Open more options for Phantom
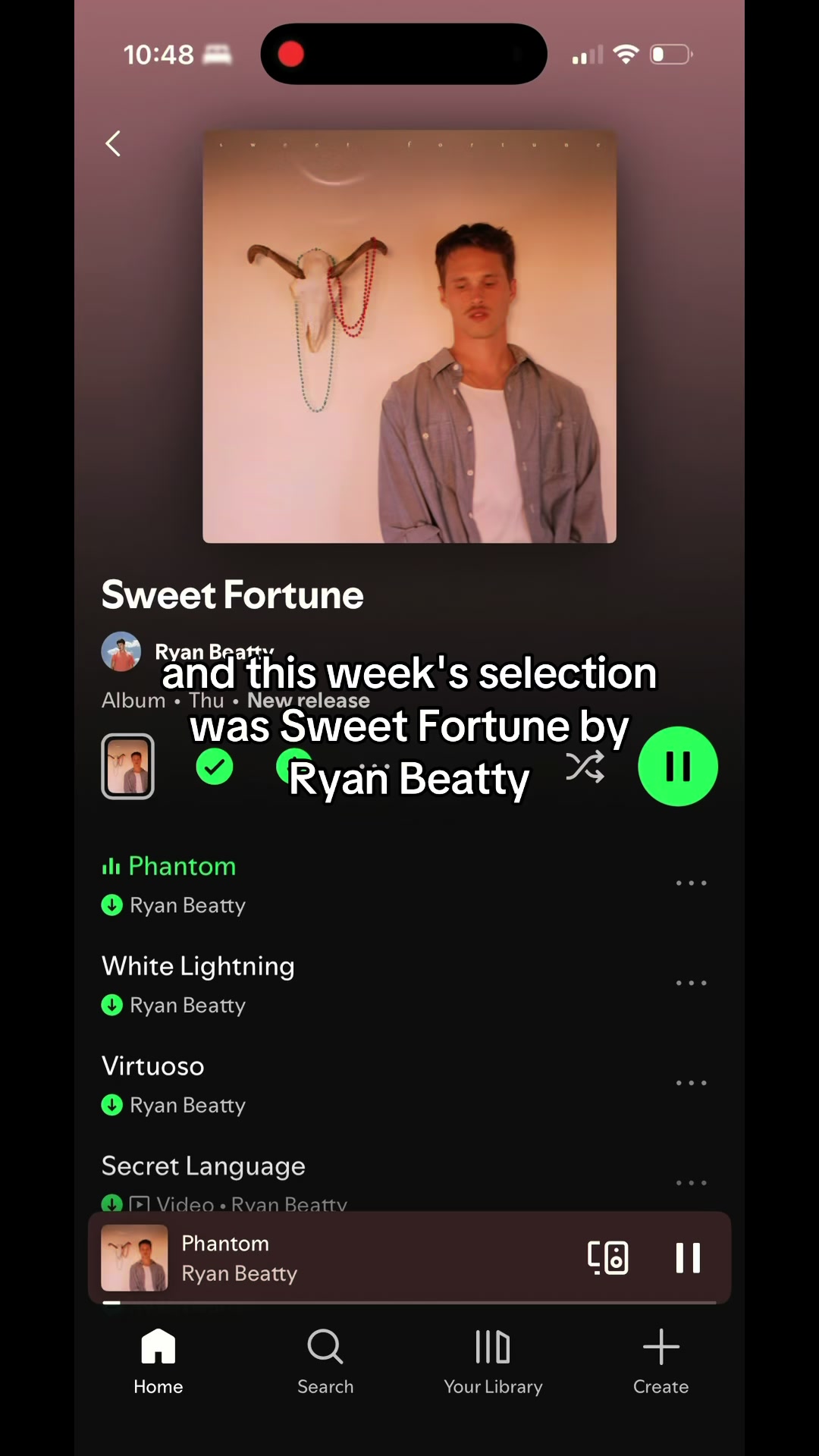The width and height of the screenshot is (819, 1456). (x=691, y=883)
